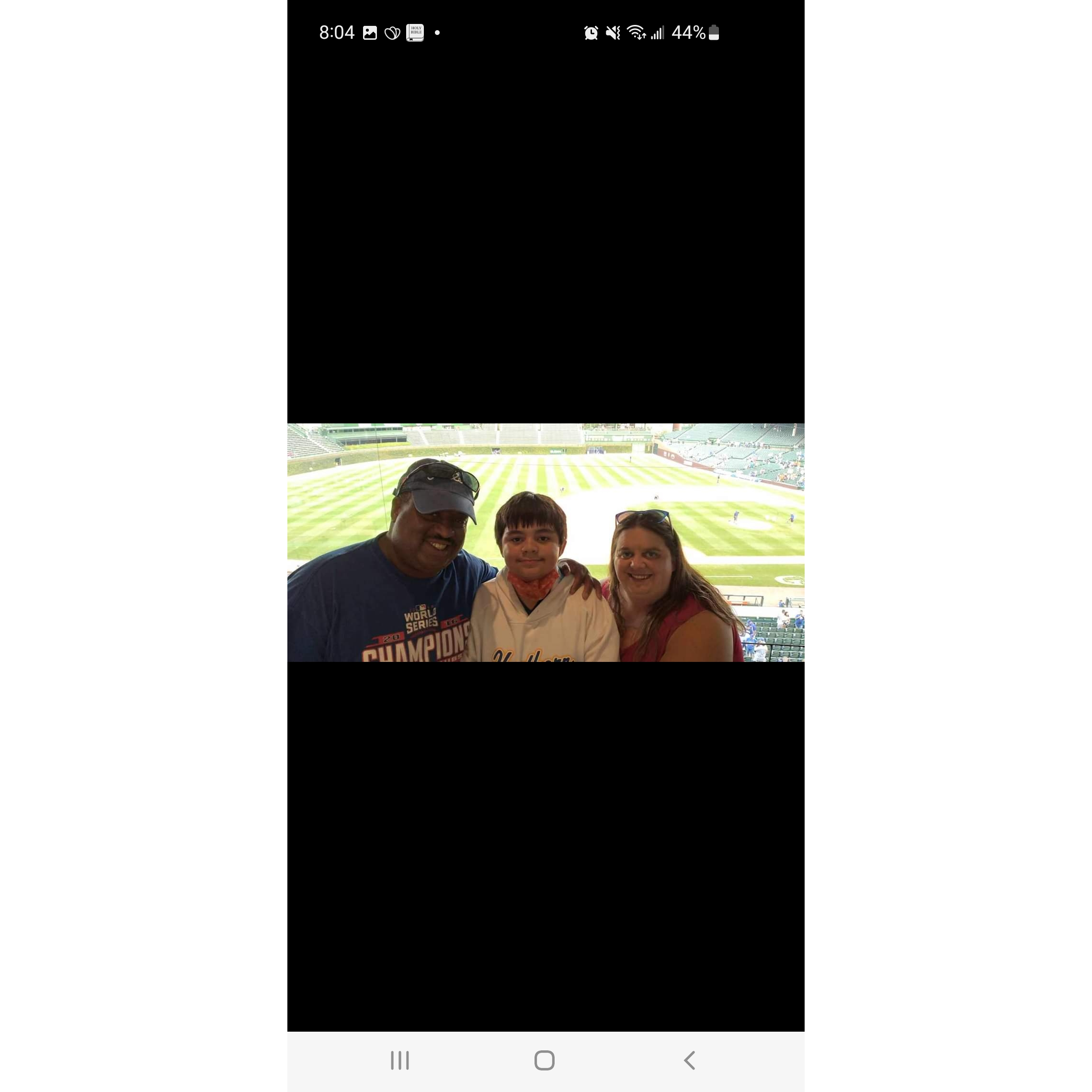Go back using the navigation bar
The image size is (1092, 1092).
[x=690, y=1060]
